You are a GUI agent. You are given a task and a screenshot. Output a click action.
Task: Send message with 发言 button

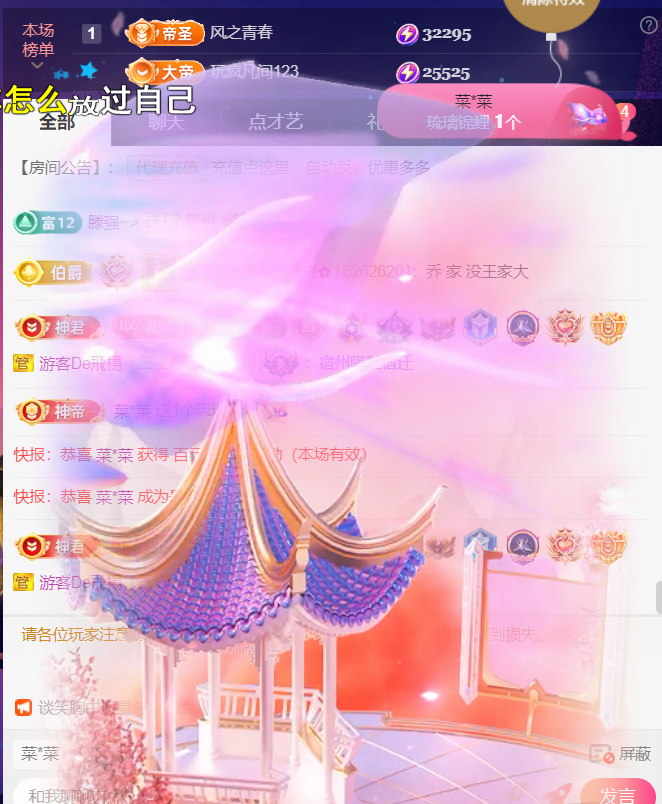click(x=617, y=794)
